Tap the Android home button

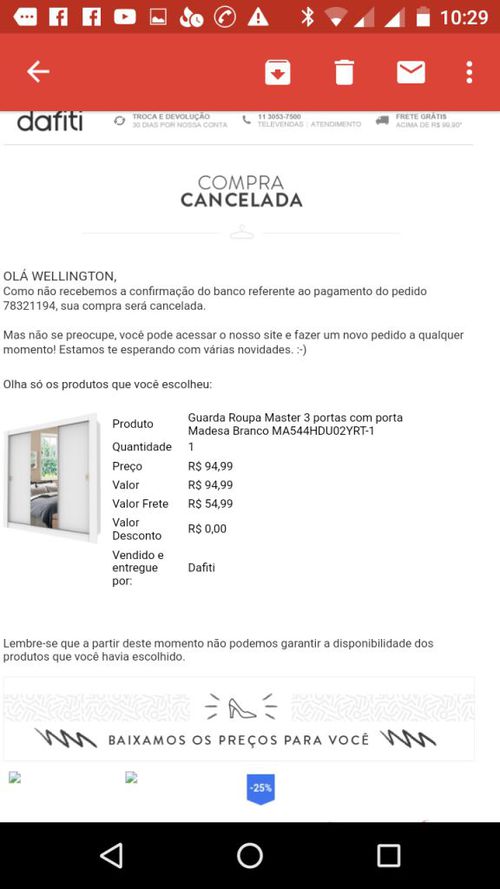[x=249, y=856]
